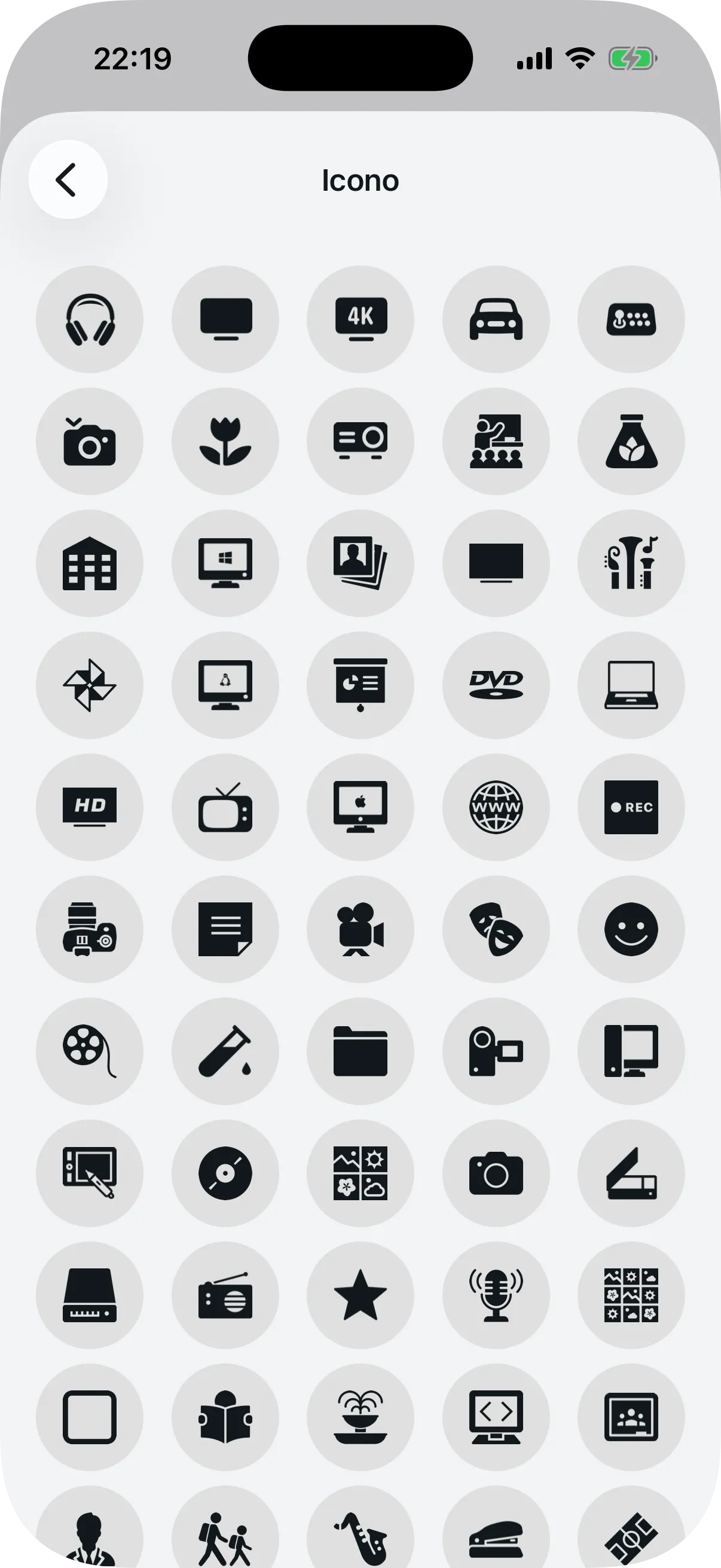Select the WWW globe icon

pos(496,808)
